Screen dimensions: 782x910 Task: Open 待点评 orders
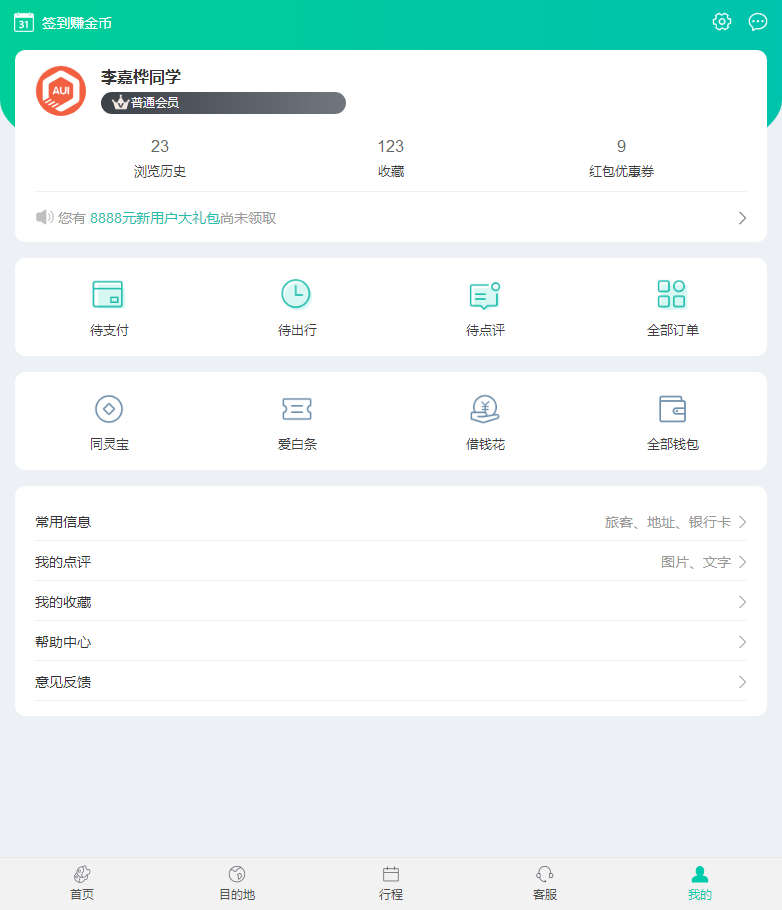pyautogui.click(x=485, y=307)
